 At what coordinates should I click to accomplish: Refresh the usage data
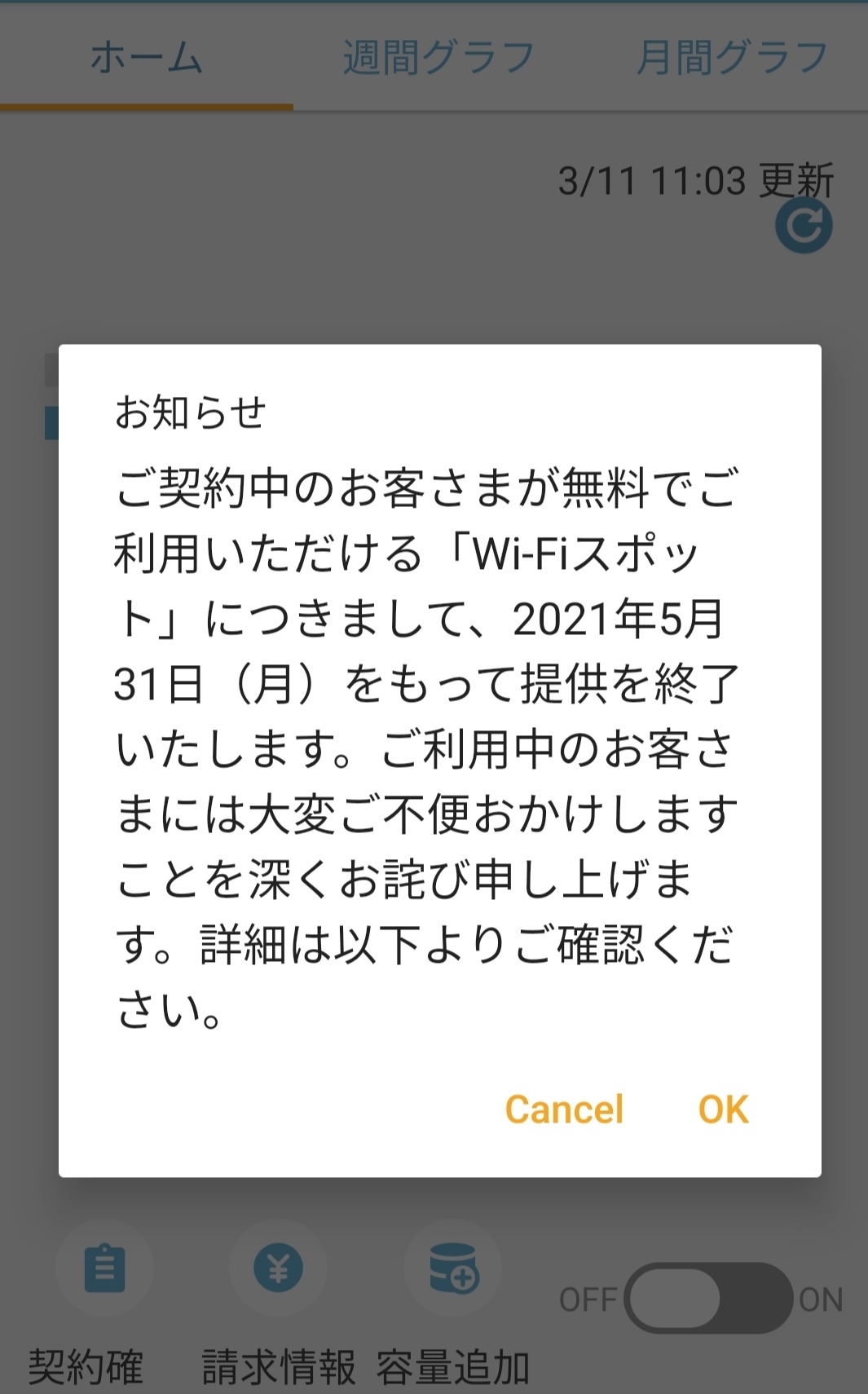pyautogui.click(x=804, y=226)
